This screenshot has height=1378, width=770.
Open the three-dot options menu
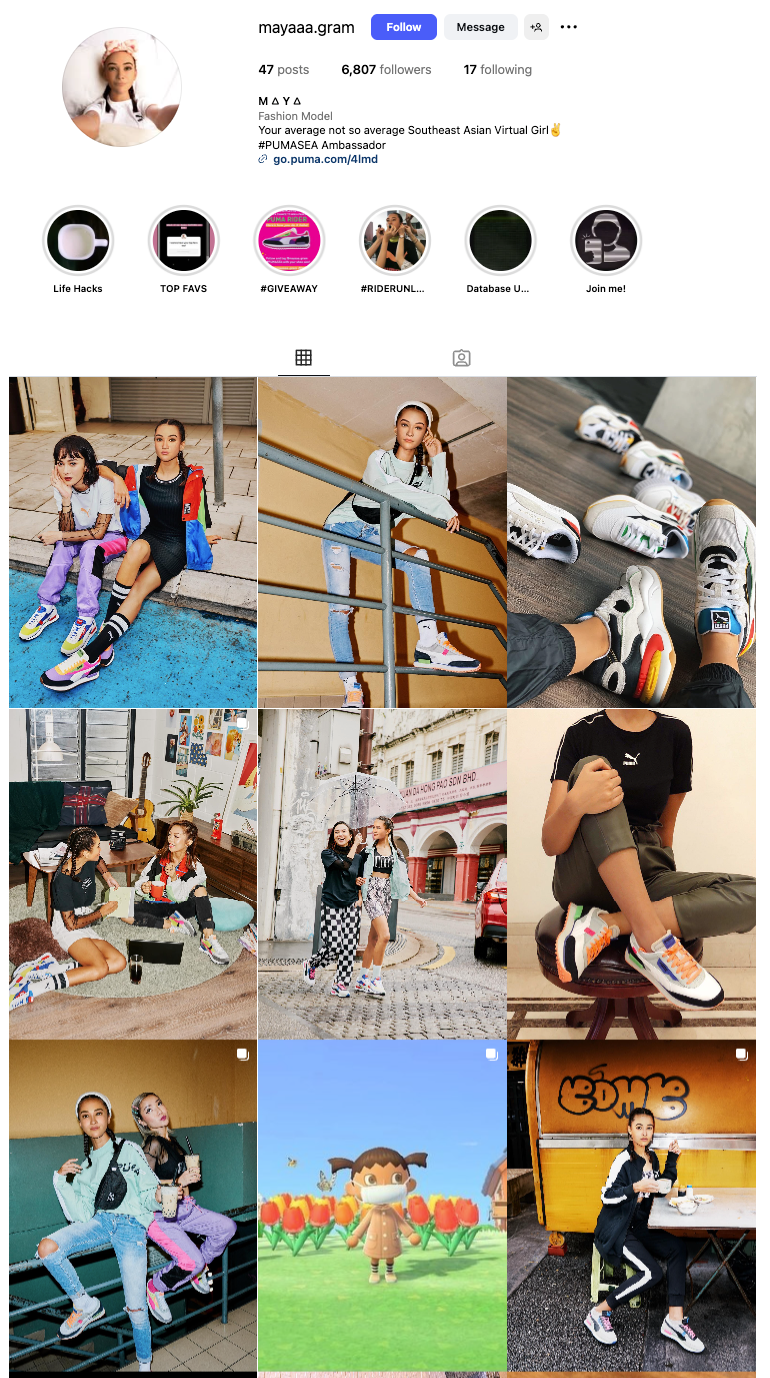[x=569, y=27]
